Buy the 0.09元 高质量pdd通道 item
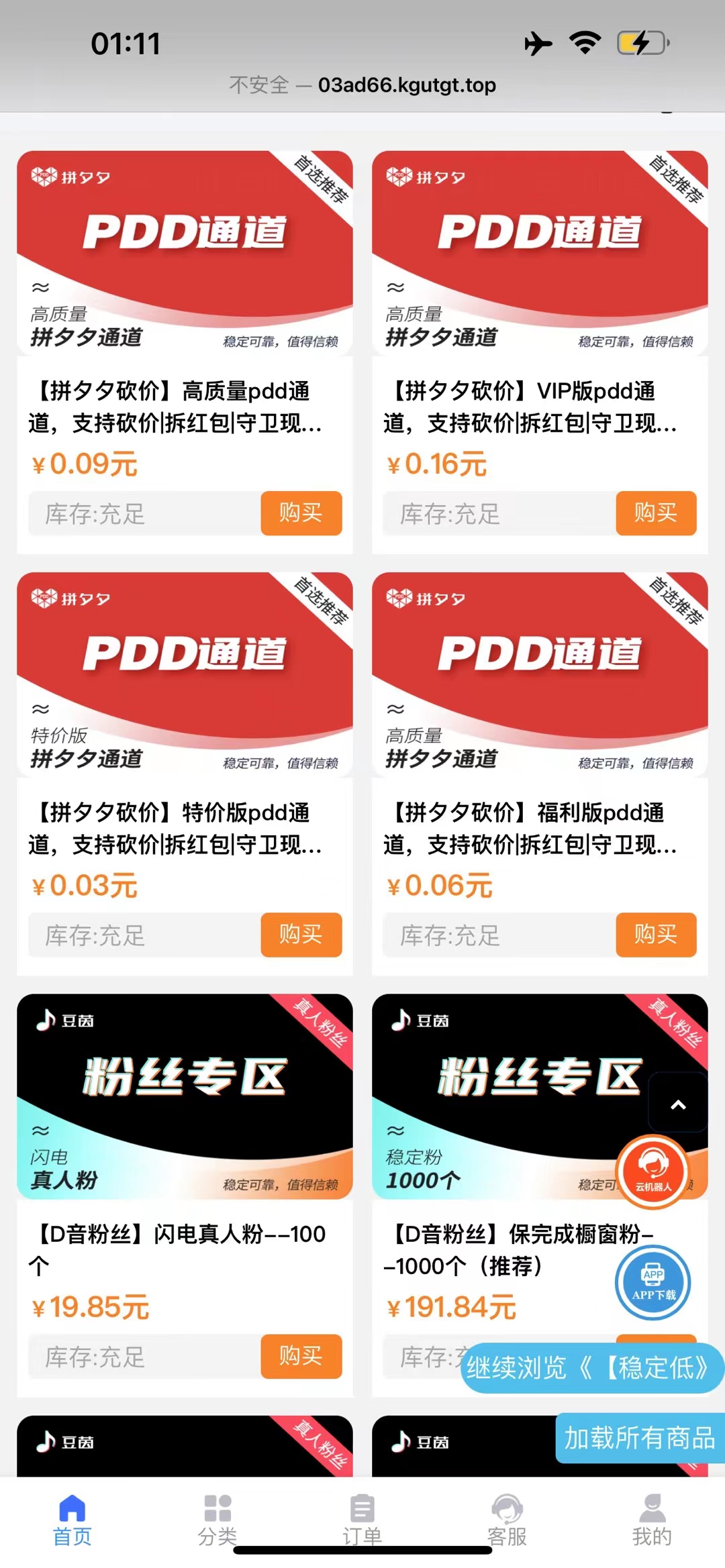725x1568 pixels. 301,513
